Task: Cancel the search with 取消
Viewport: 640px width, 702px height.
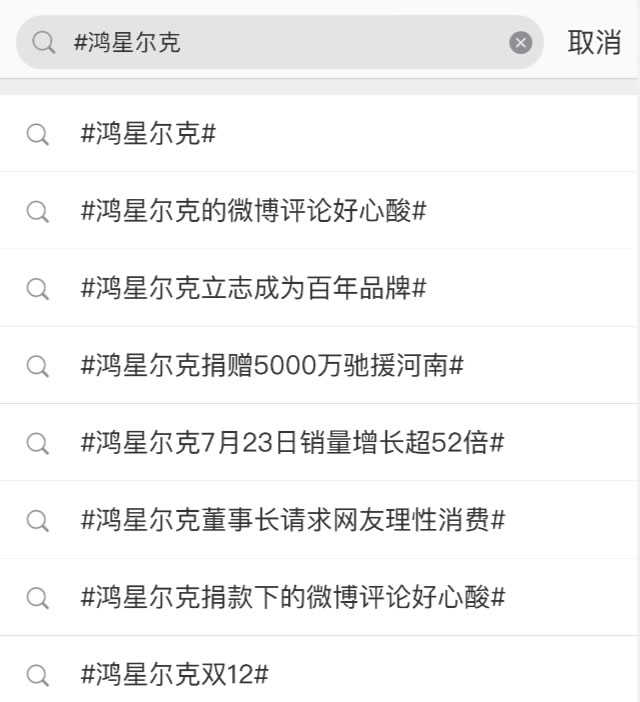Action: click(x=594, y=43)
